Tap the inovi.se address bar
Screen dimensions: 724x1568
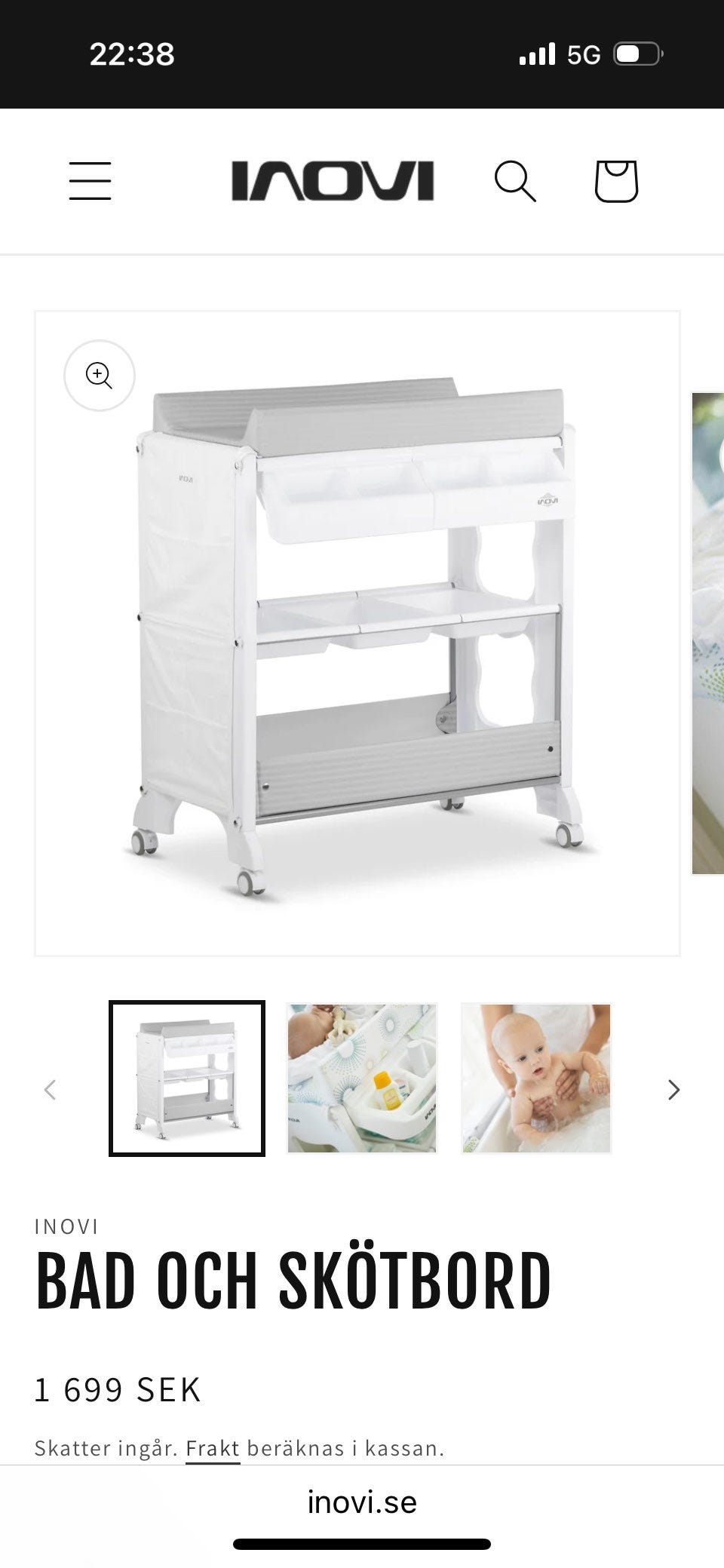pyautogui.click(x=362, y=1502)
